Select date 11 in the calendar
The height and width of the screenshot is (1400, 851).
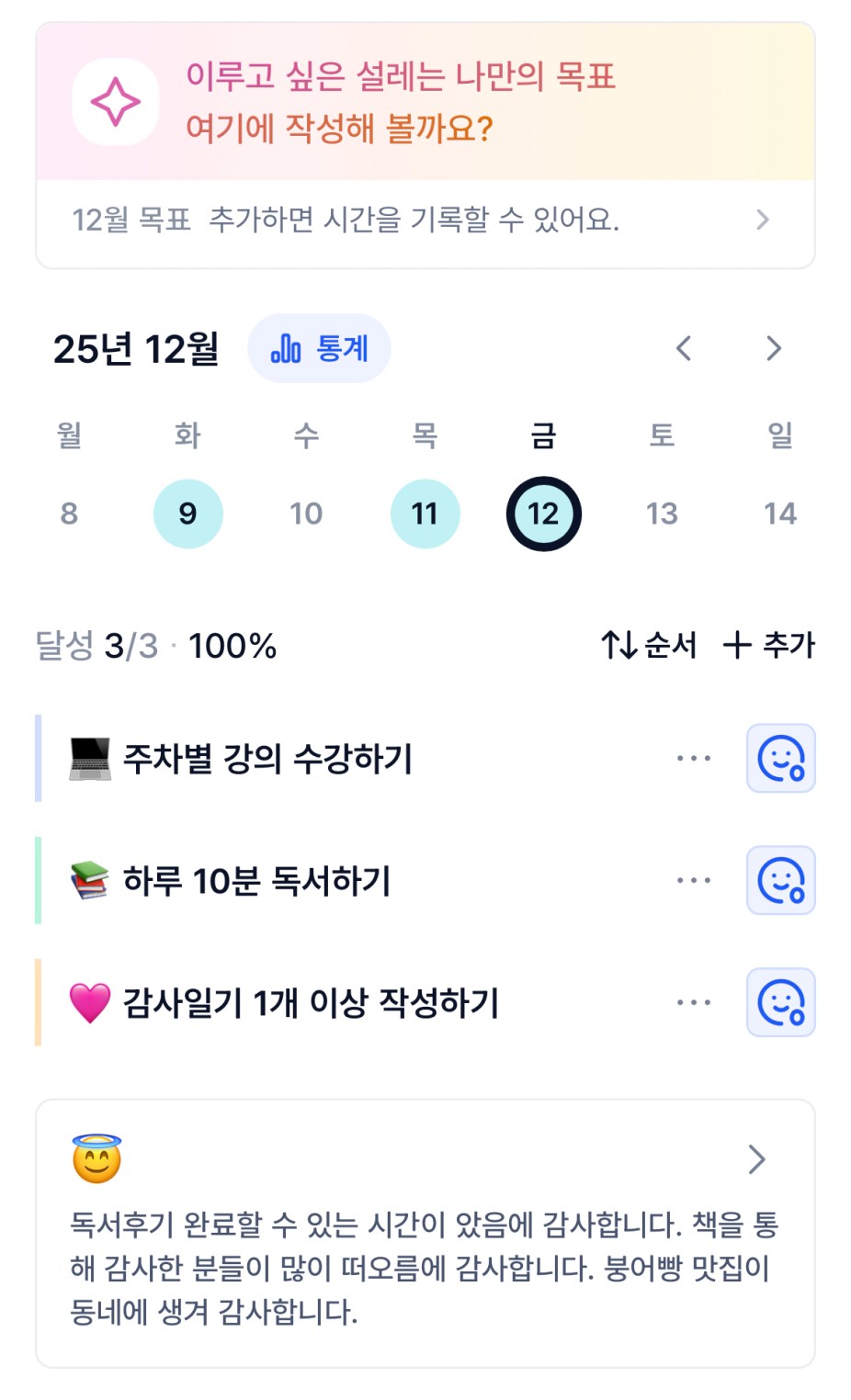tap(425, 514)
